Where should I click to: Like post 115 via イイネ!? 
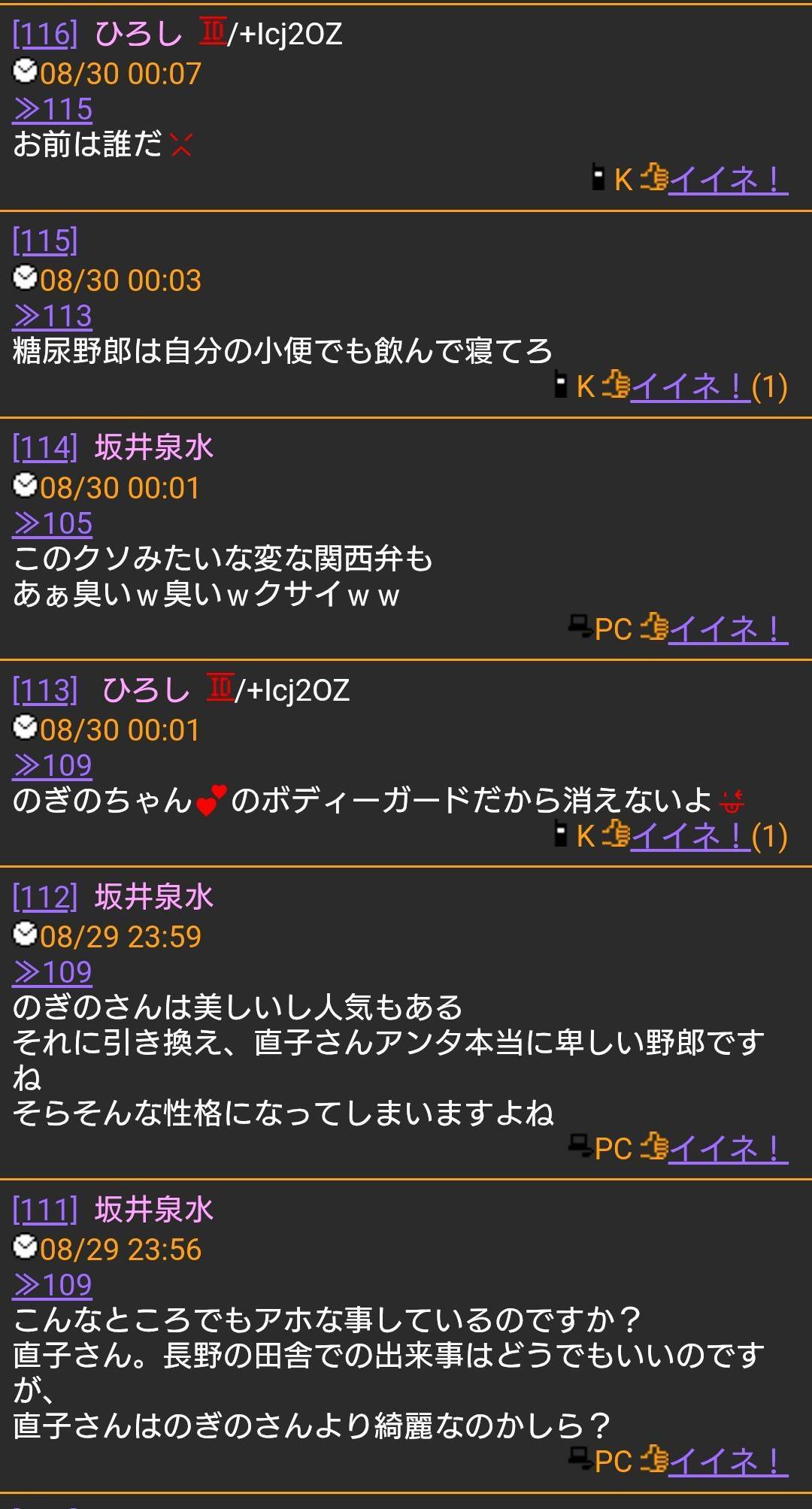[690, 386]
